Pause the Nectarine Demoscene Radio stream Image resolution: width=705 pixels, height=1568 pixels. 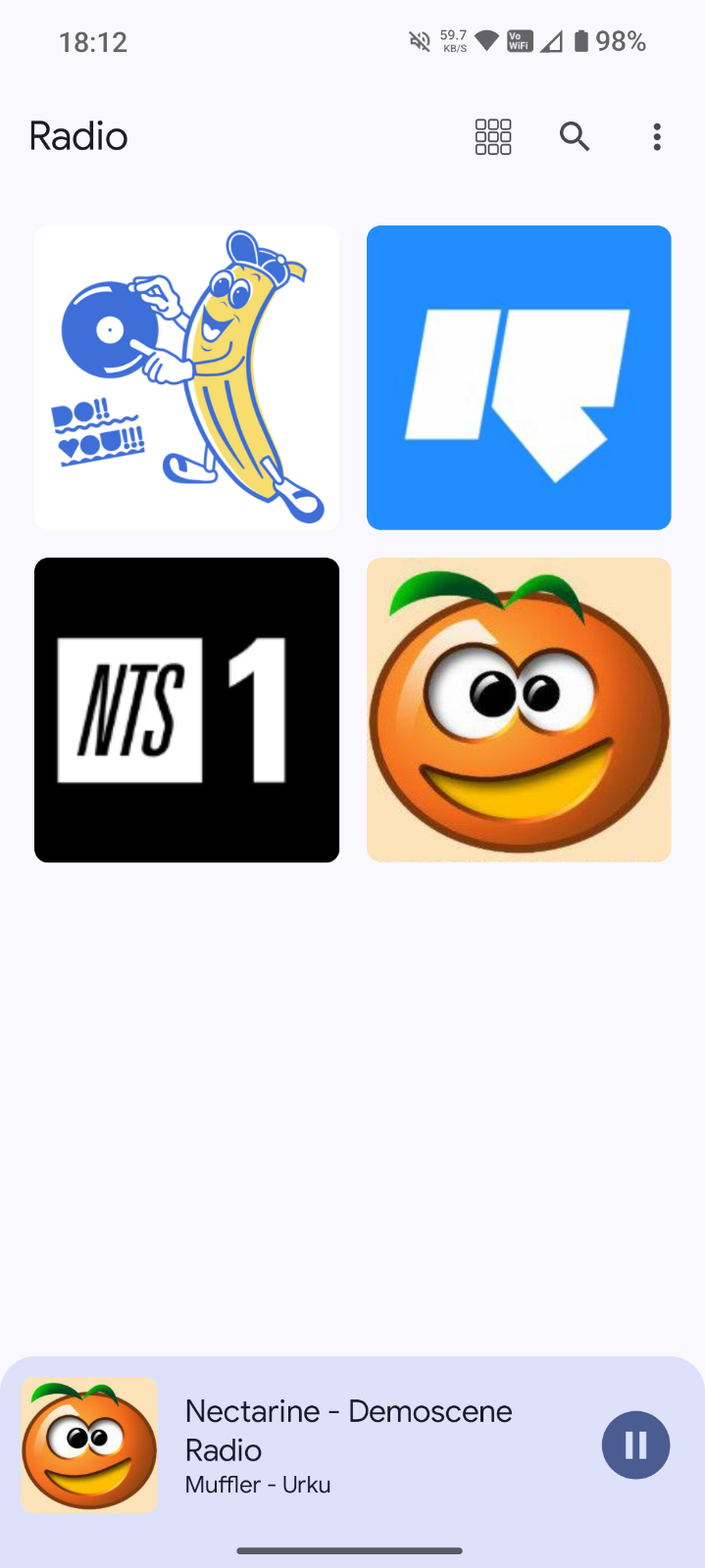pyautogui.click(x=635, y=1445)
